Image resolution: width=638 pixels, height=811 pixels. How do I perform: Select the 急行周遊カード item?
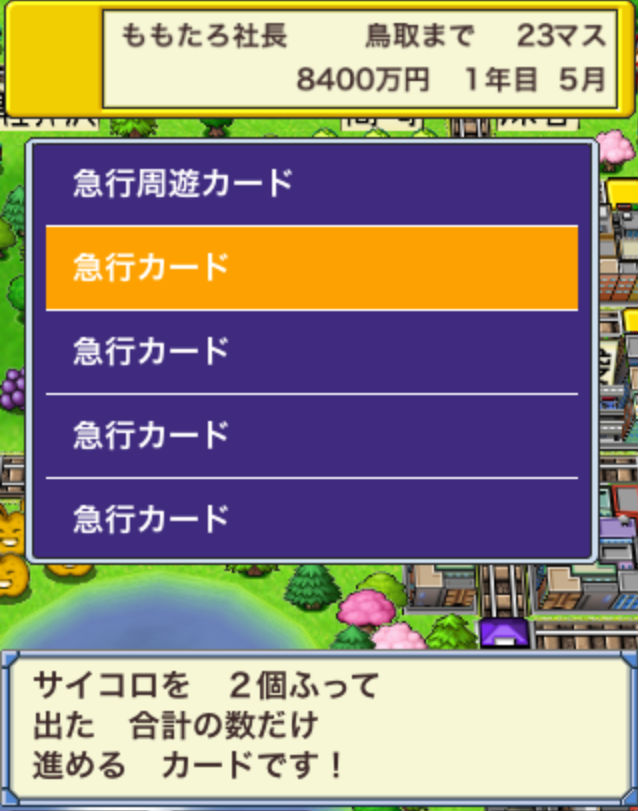click(311, 184)
